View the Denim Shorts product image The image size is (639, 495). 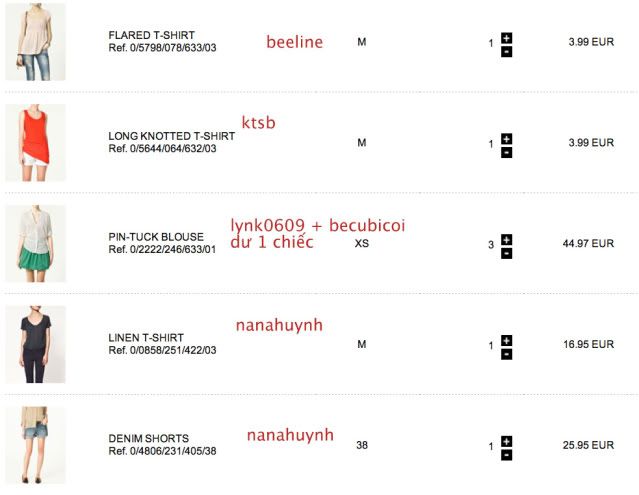35,446
